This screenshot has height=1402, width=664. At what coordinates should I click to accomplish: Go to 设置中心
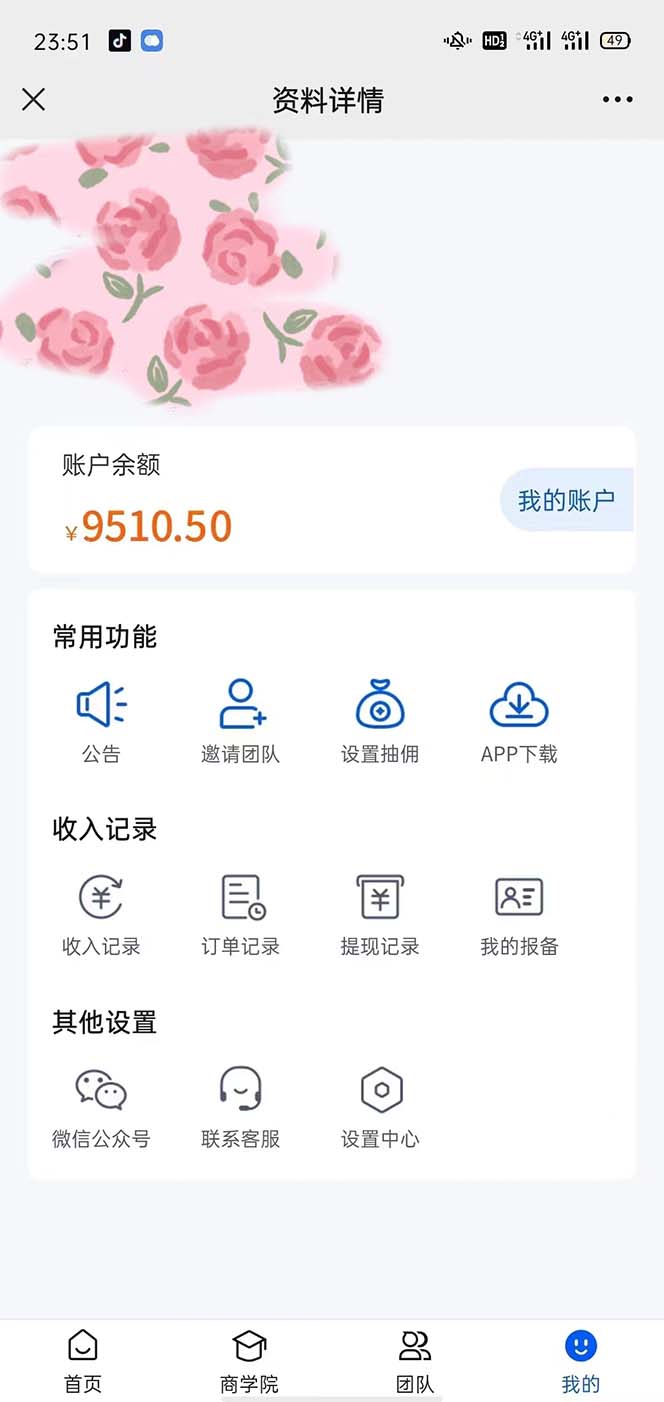(x=380, y=1105)
